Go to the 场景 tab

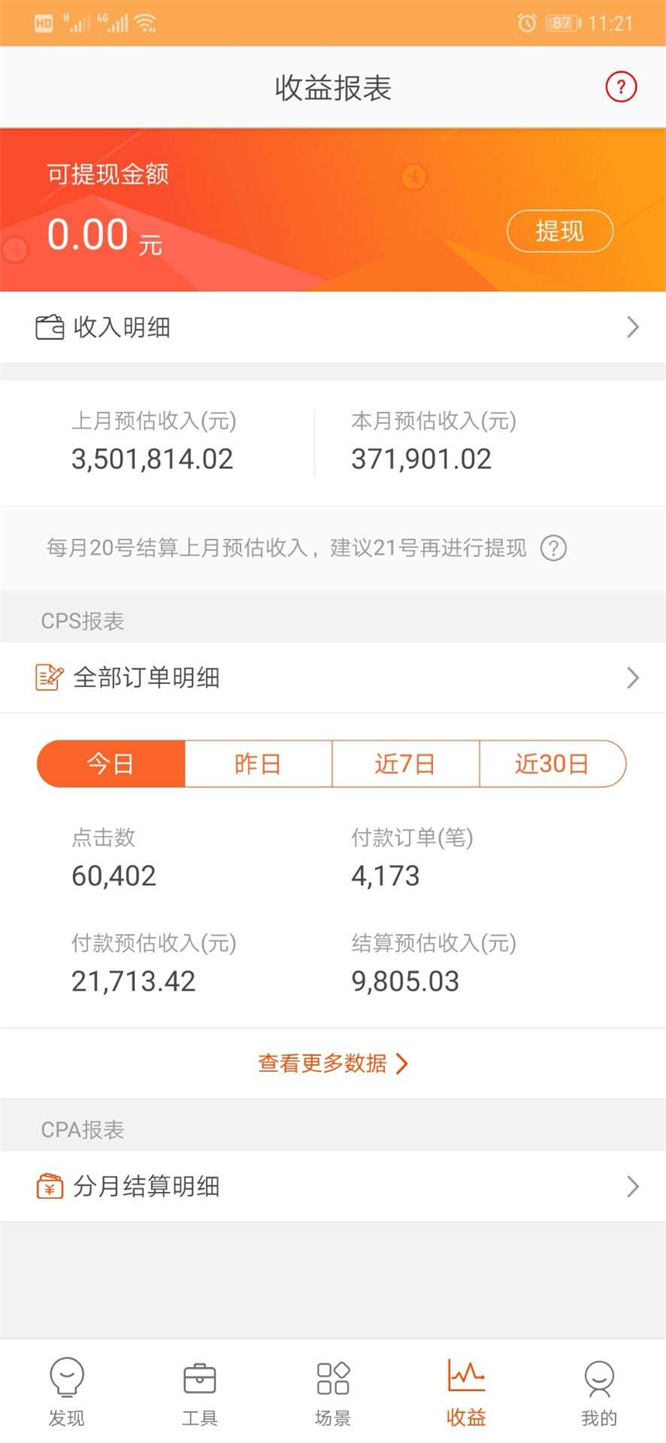pos(333,1390)
